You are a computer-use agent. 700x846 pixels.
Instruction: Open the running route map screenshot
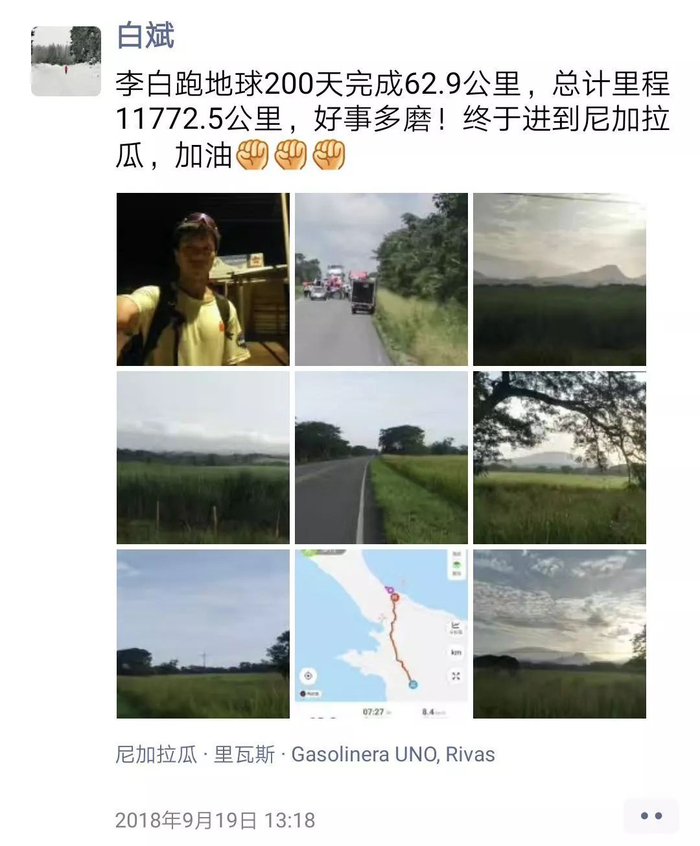381,633
